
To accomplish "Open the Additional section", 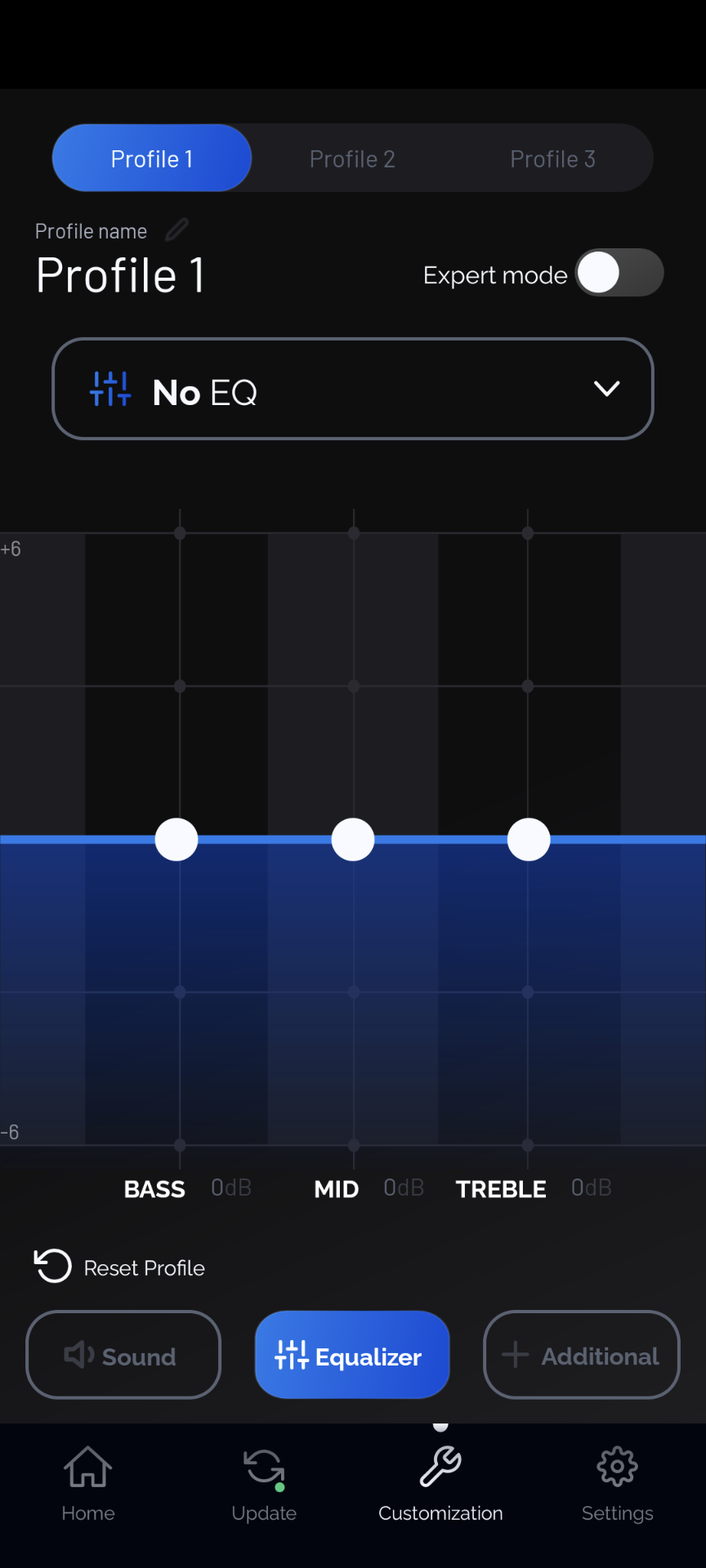I will pos(582,1355).
